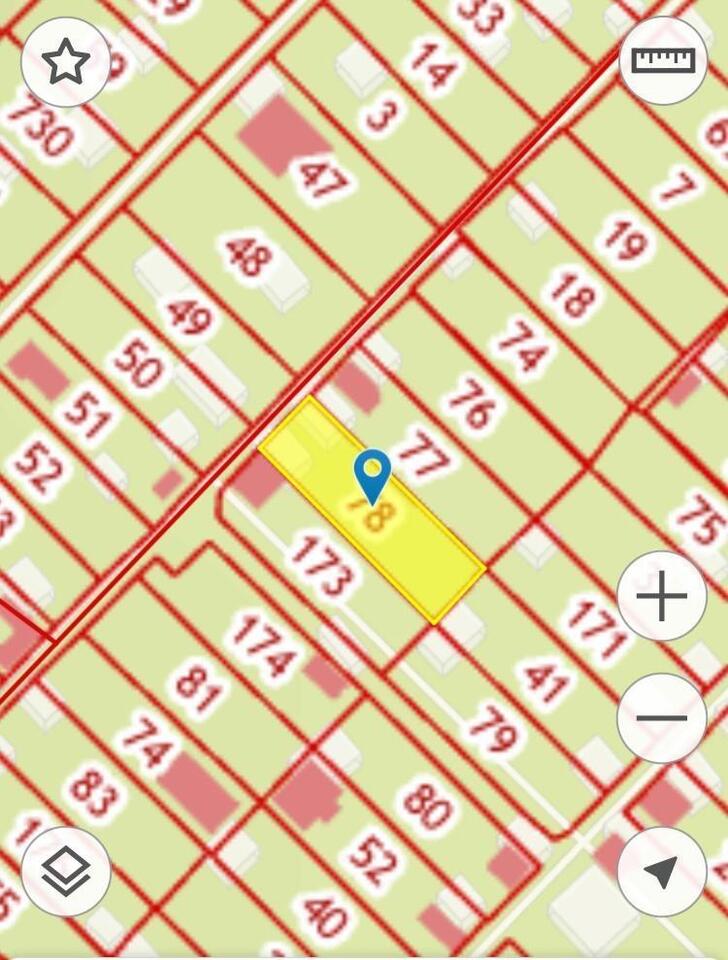Open the ruler measurement tool
Viewport: 728px width, 960px height.
coord(663,61)
